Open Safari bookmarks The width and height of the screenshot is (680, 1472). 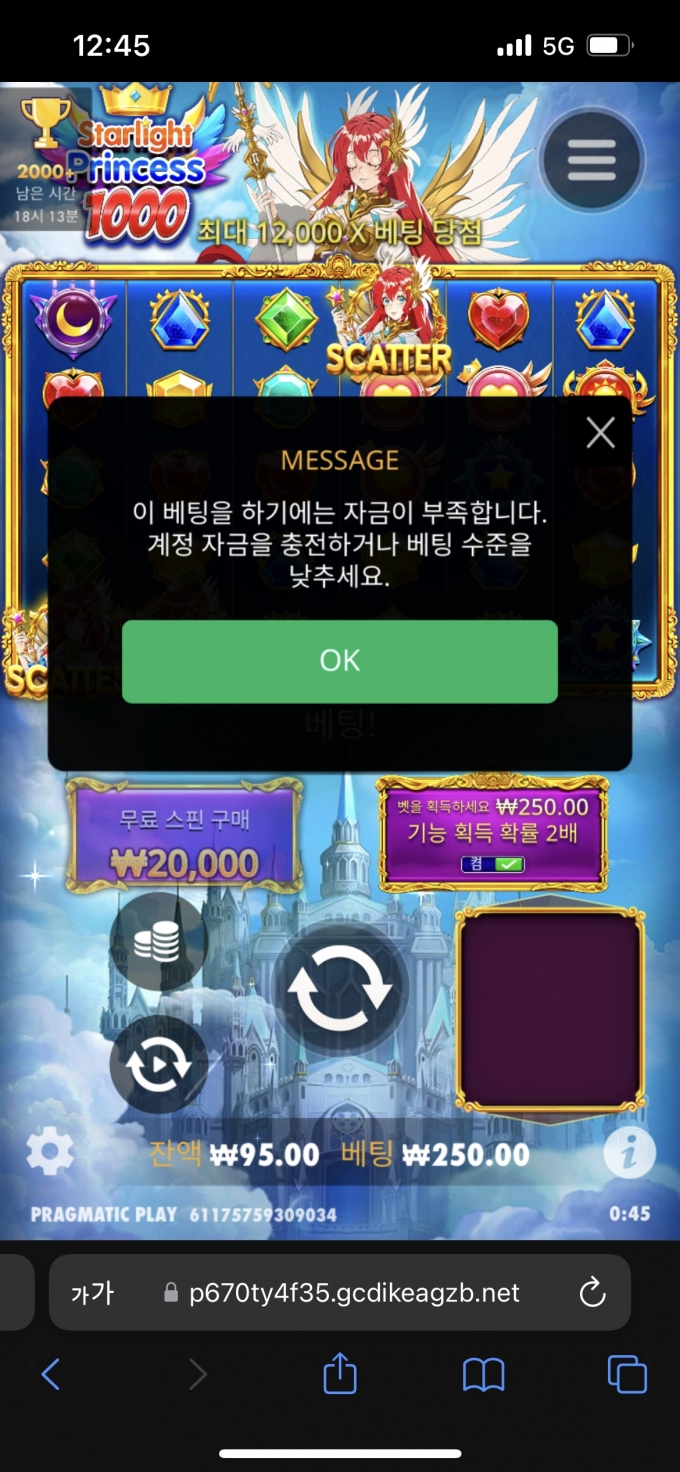click(483, 1375)
